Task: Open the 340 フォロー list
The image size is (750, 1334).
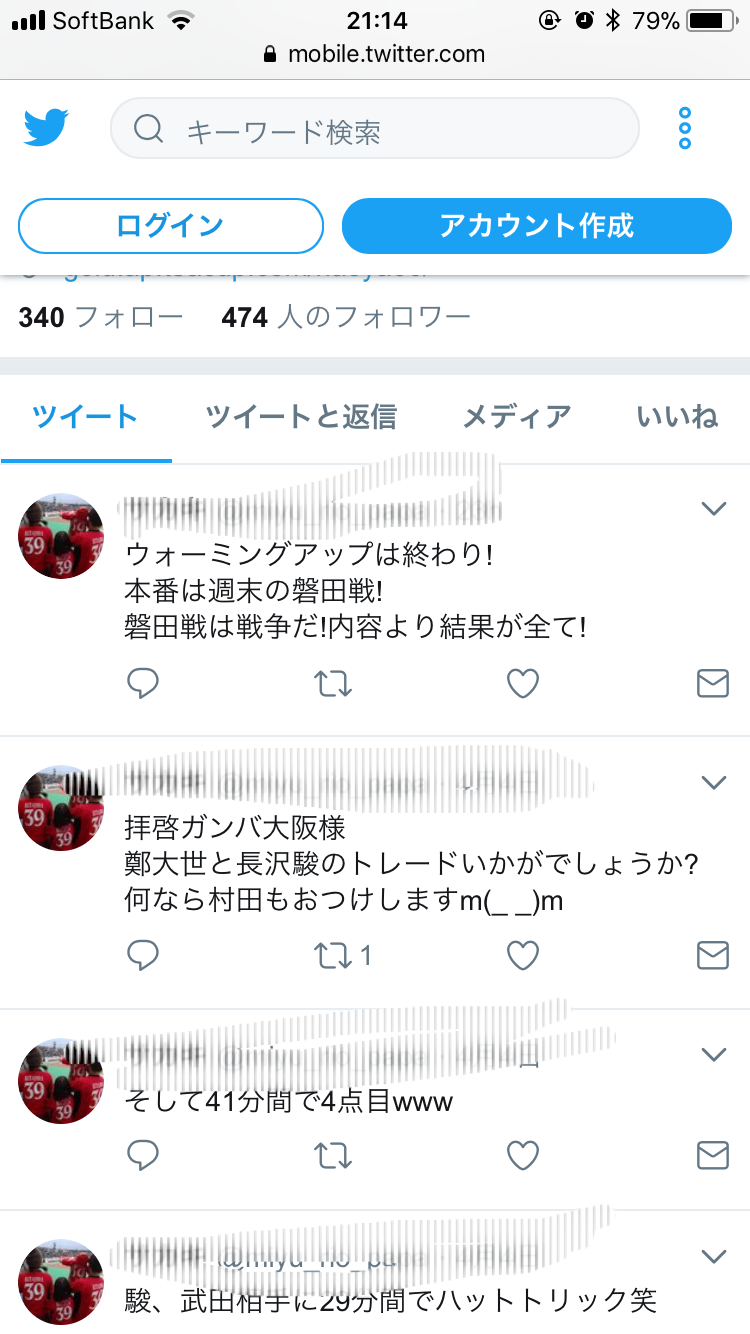Action: [101, 318]
